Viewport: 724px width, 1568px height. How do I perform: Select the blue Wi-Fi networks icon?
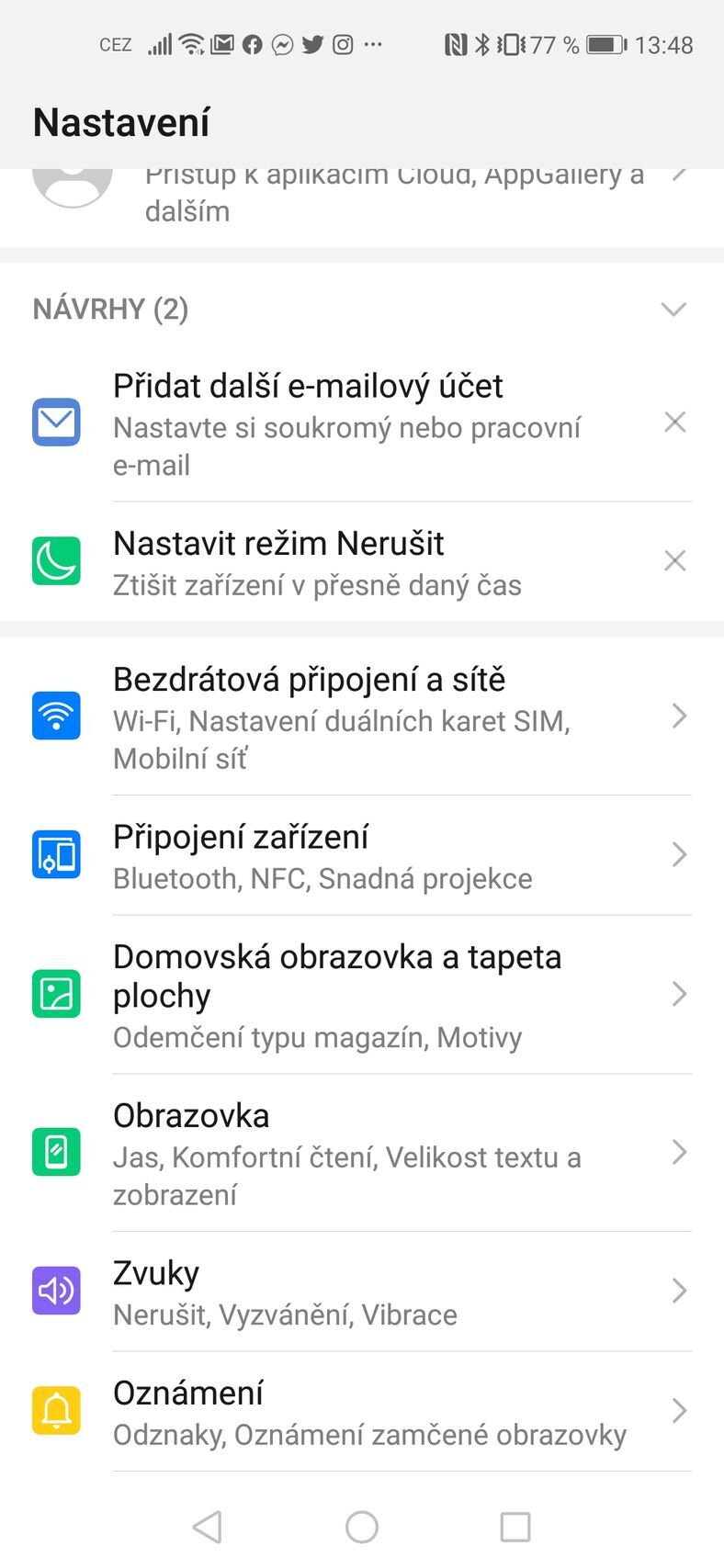(x=56, y=716)
